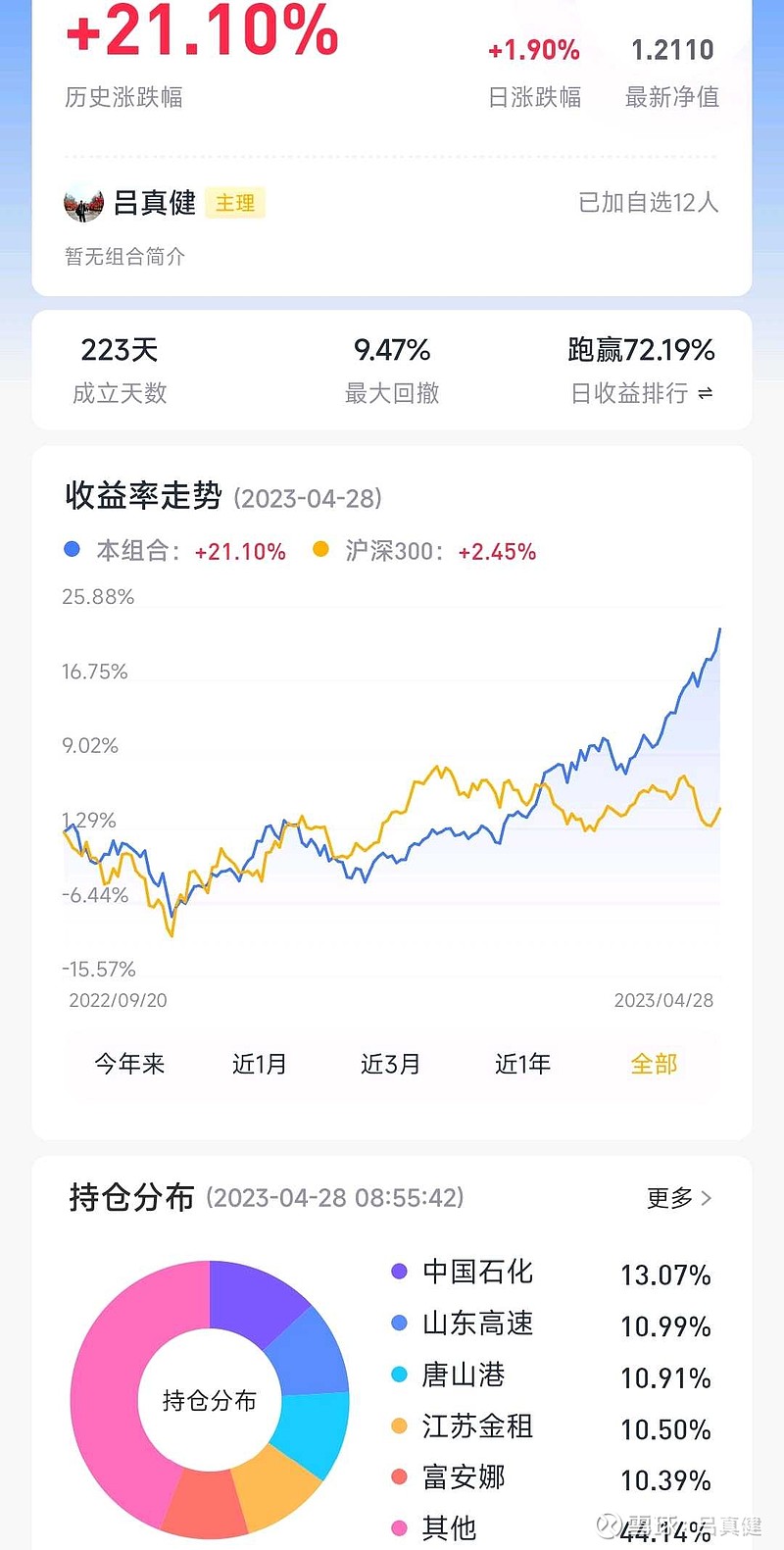The image size is (784, 1550).
Task: Show the 近3月 return trend
Action: coord(390,1064)
